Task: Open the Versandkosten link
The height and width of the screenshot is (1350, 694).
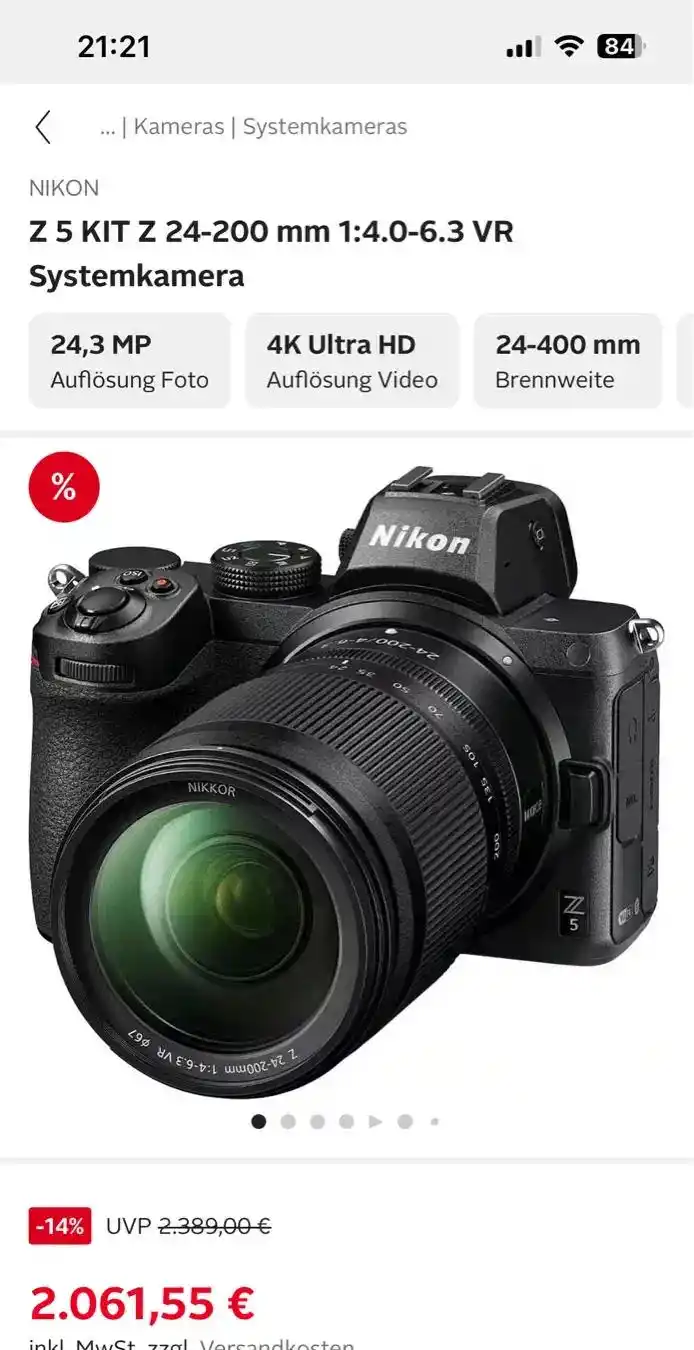Action: pos(276,1344)
